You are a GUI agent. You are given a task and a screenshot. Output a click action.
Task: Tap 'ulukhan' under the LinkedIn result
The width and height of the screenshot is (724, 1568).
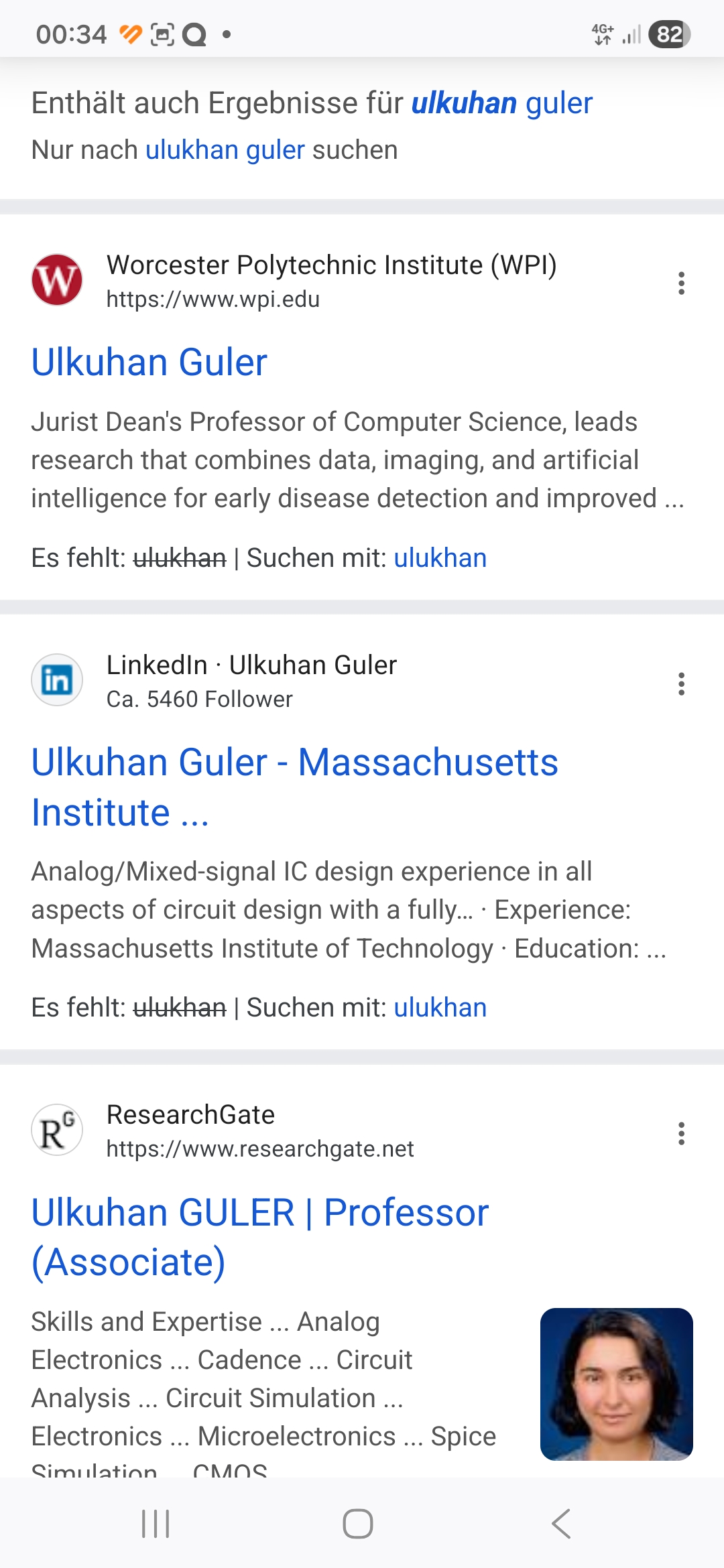click(440, 1008)
